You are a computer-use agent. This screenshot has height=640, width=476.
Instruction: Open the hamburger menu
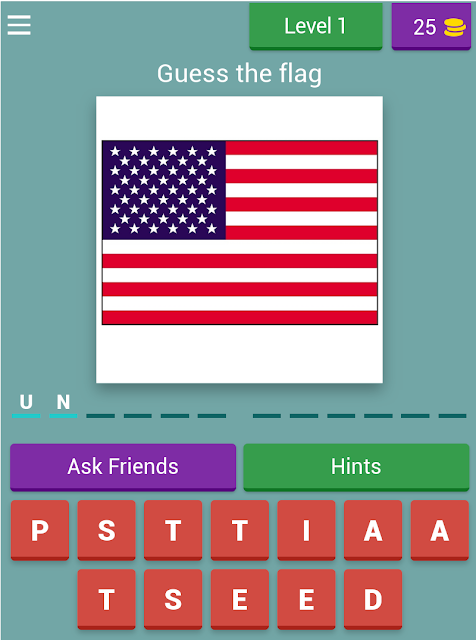[19, 25]
